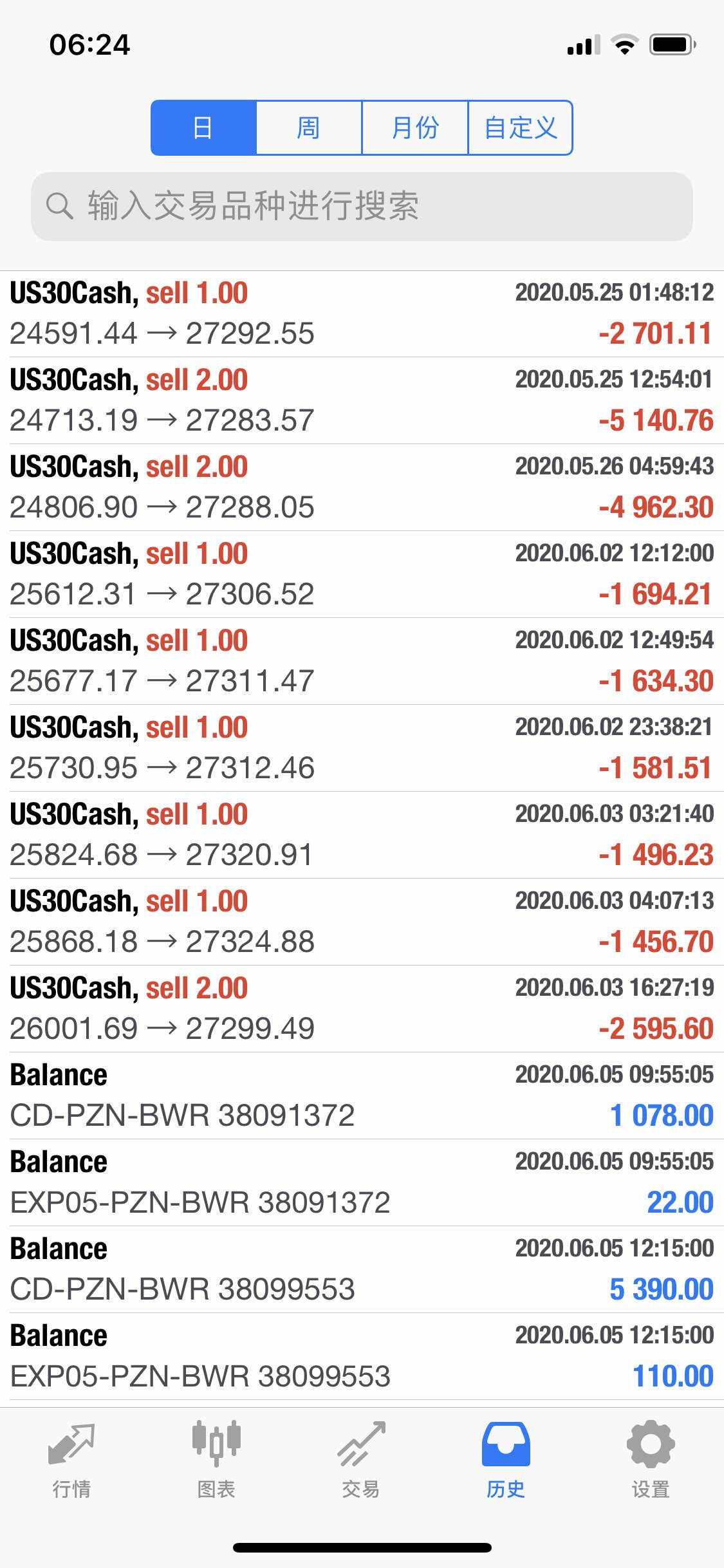Open the 行情 quotes tab

(x=71, y=1457)
